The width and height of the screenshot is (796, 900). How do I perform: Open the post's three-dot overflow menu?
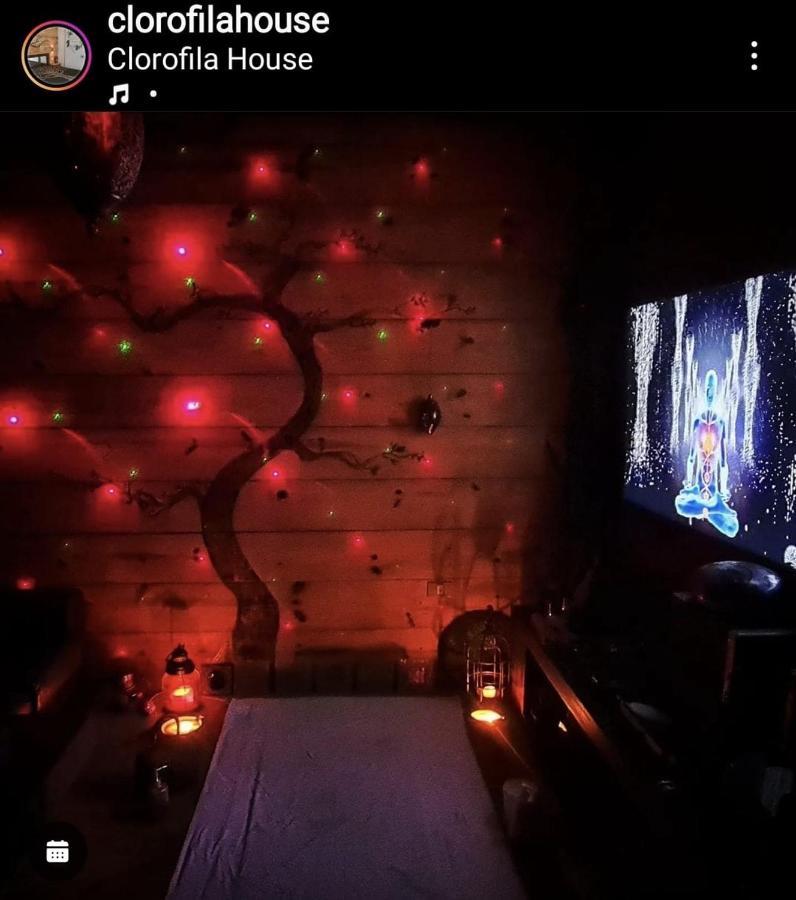click(x=753, y=56)
